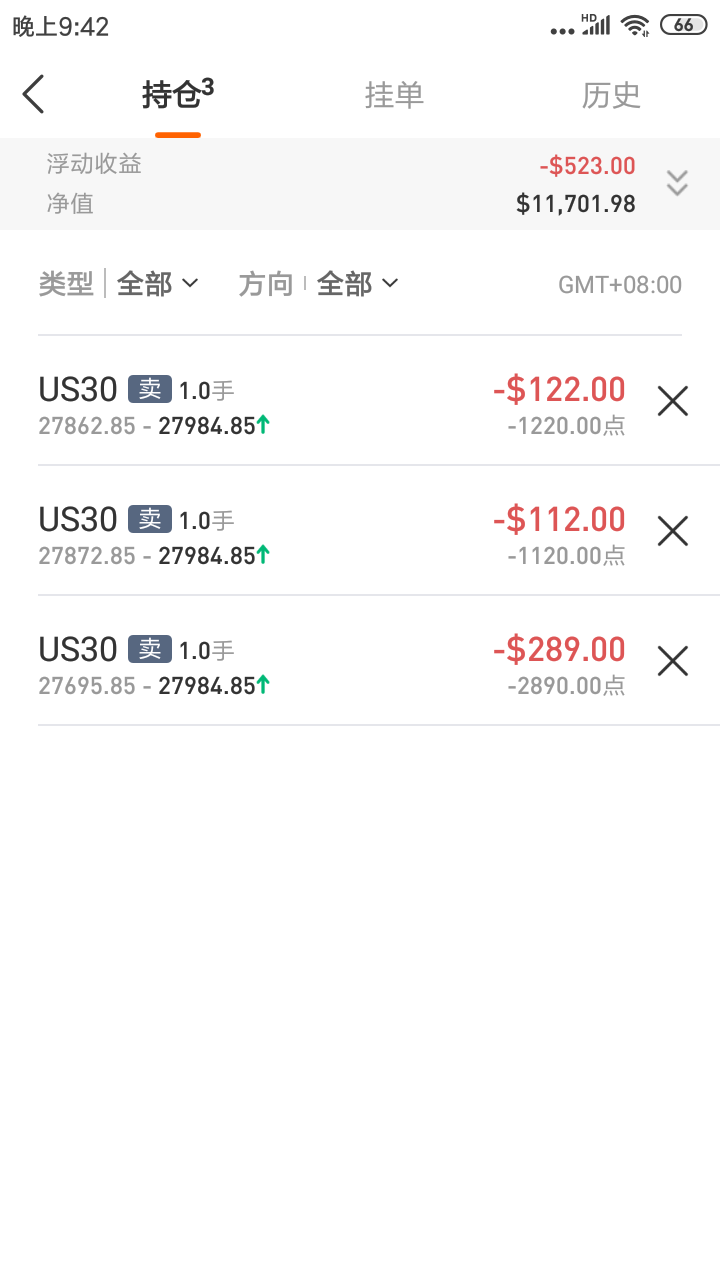This screenshot has height=1280, width=720.
Task: Open the 类型 filter dropdown
Action: coord(158,284)
